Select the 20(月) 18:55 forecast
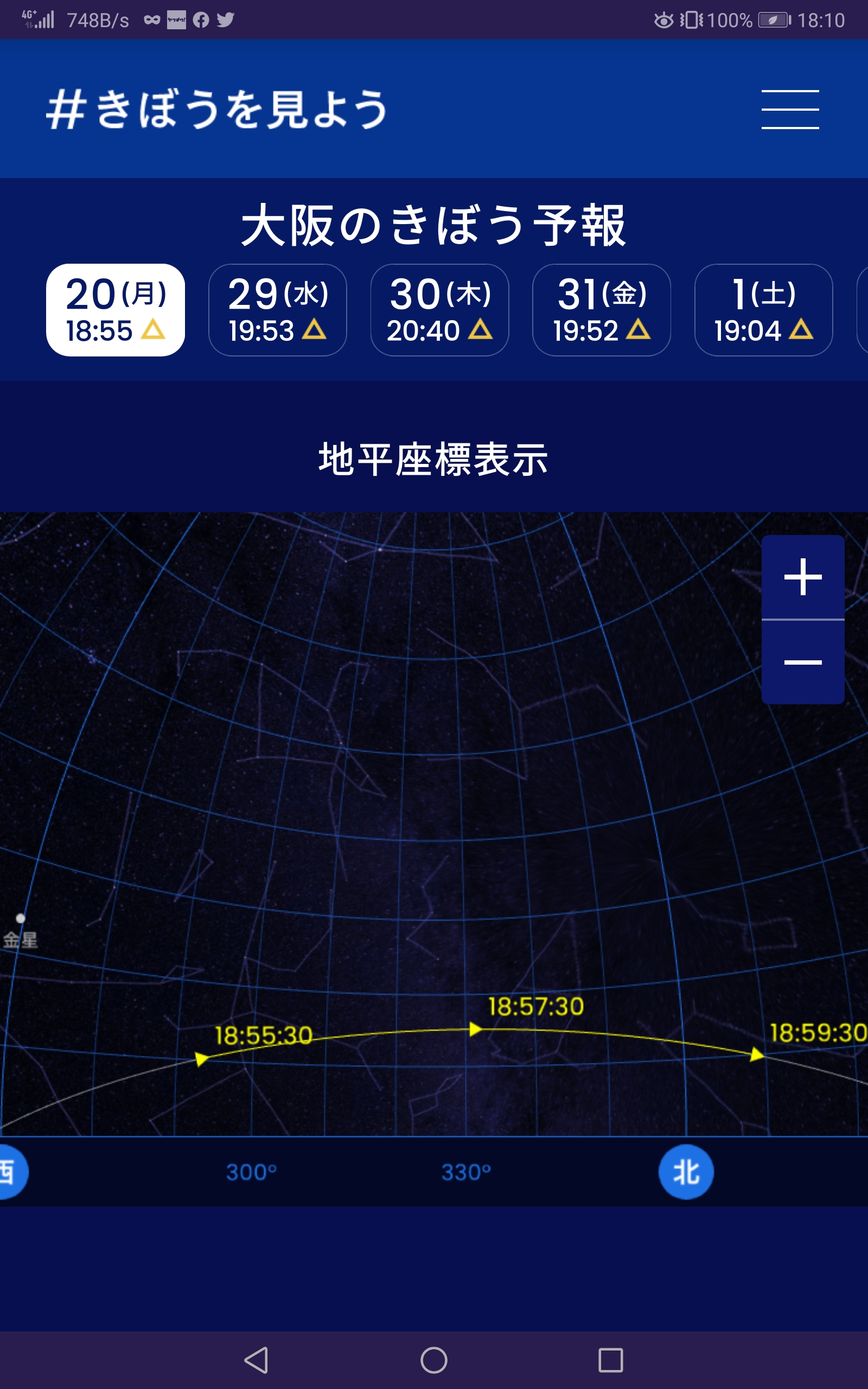 116,310
